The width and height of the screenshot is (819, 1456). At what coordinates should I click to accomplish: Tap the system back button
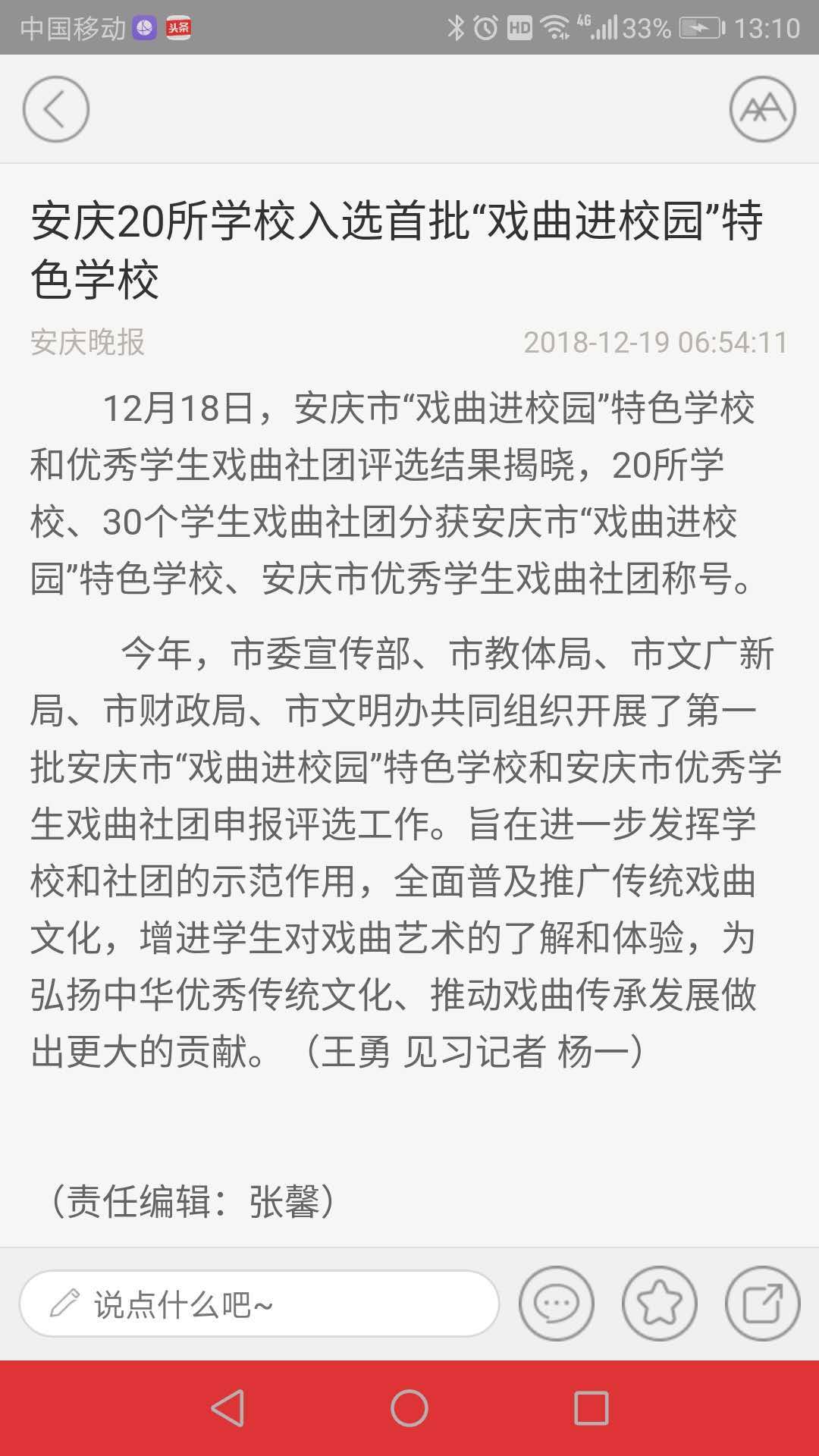click(227, 1409)
